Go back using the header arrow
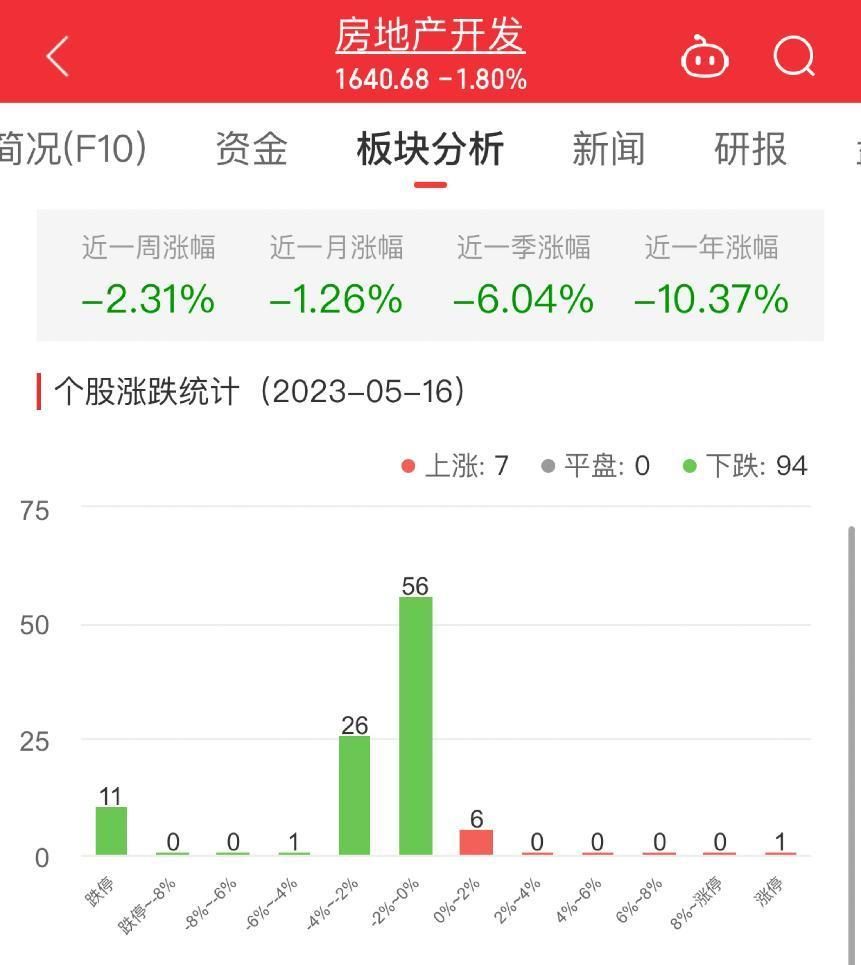The image size is (861, 965). (x=58, y=56)
